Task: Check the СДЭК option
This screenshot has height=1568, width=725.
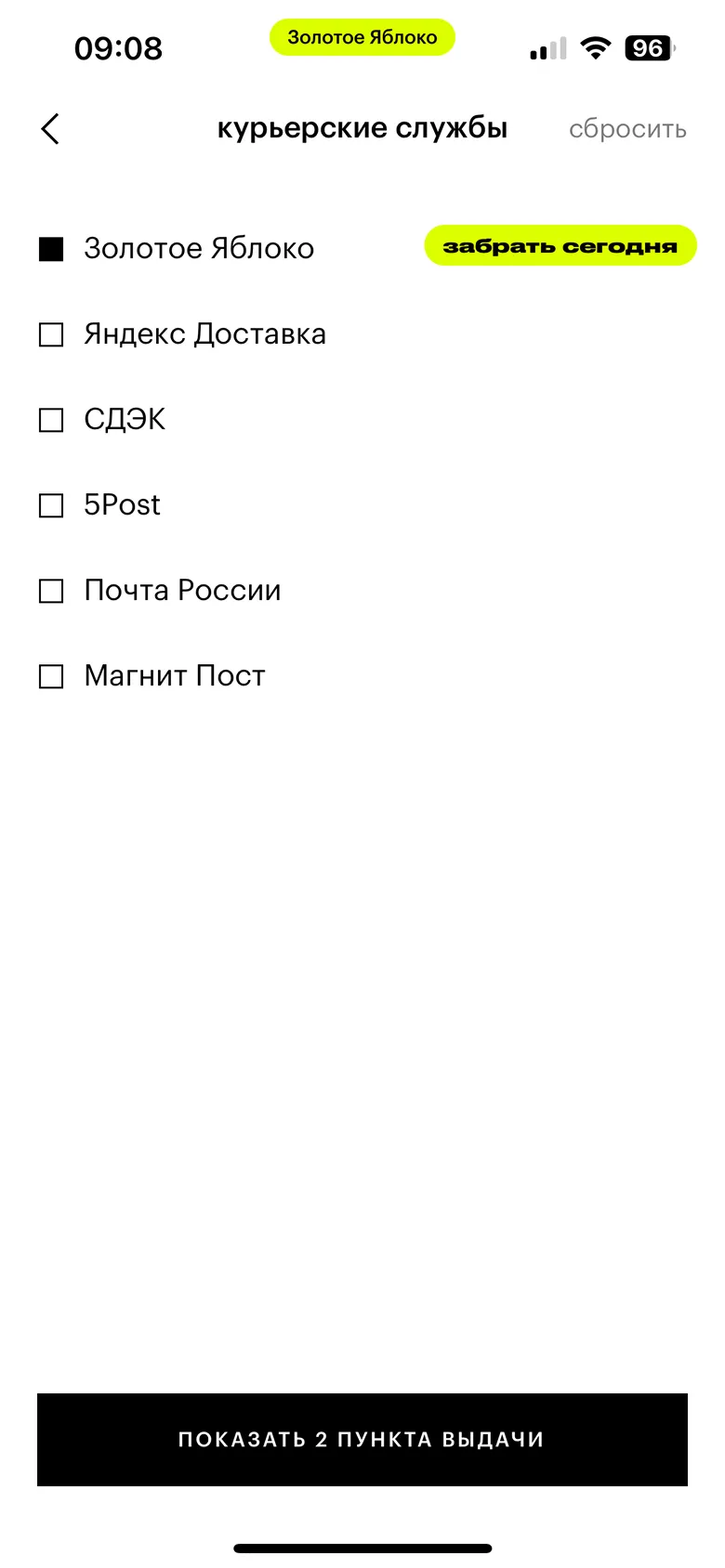Action: [51, 420]
